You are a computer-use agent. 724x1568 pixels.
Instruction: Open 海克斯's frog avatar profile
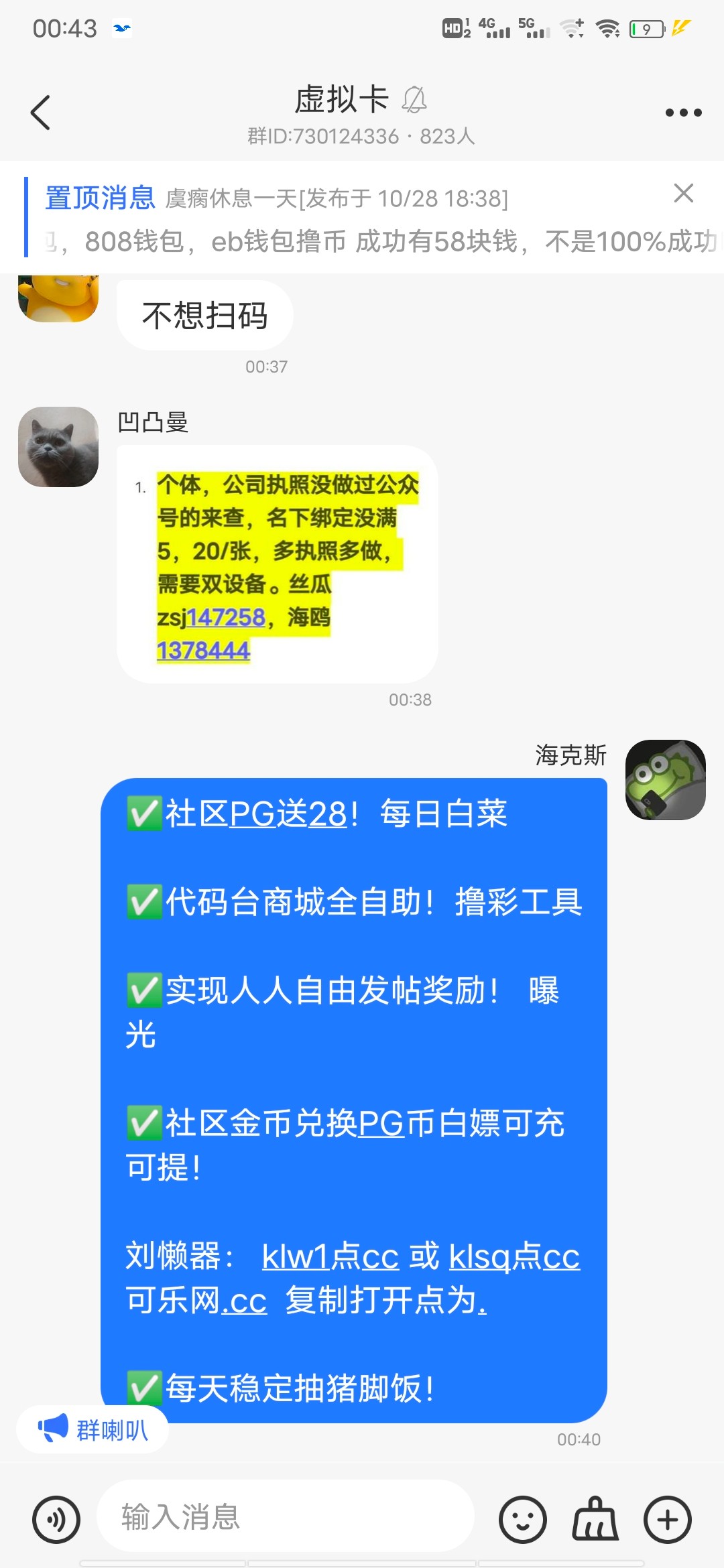point(665,779)
